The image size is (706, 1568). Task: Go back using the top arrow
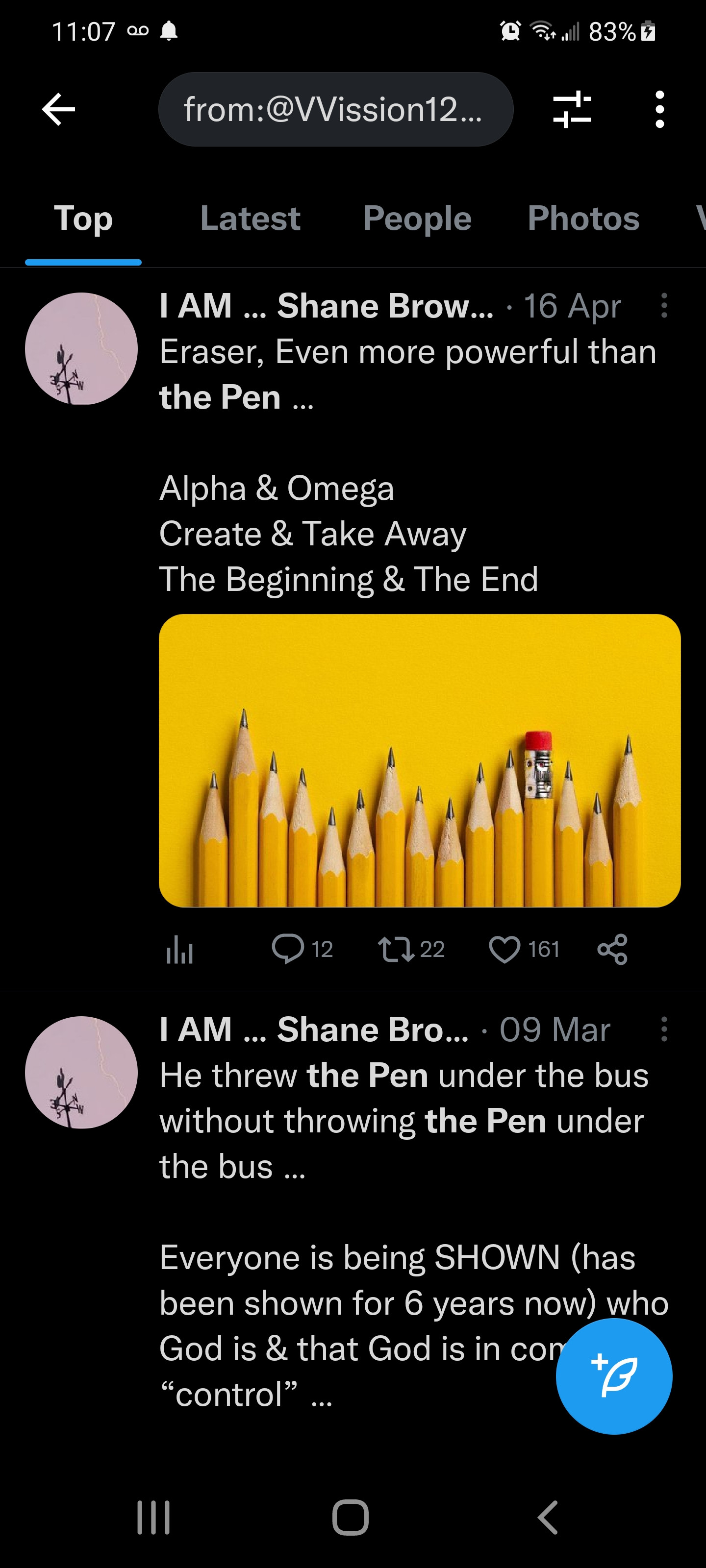point(58,110)
